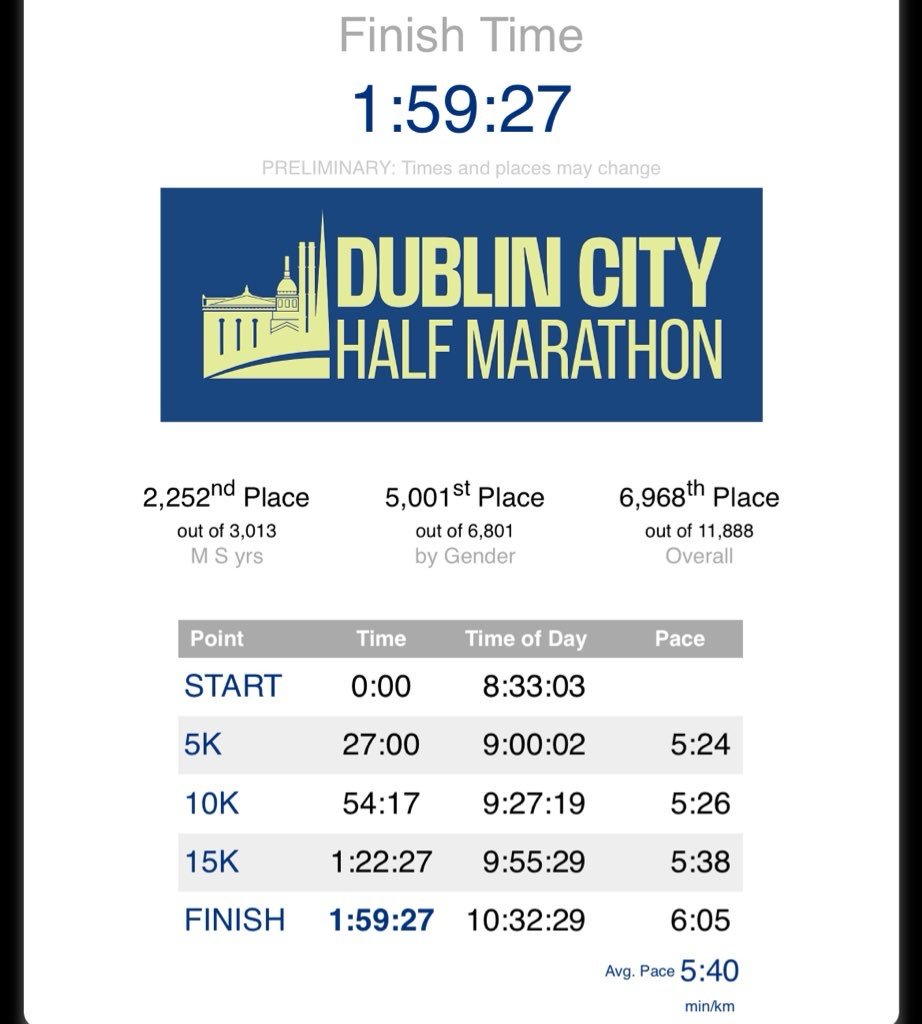
Task: Open the START split point
Action: pos(233,686)
